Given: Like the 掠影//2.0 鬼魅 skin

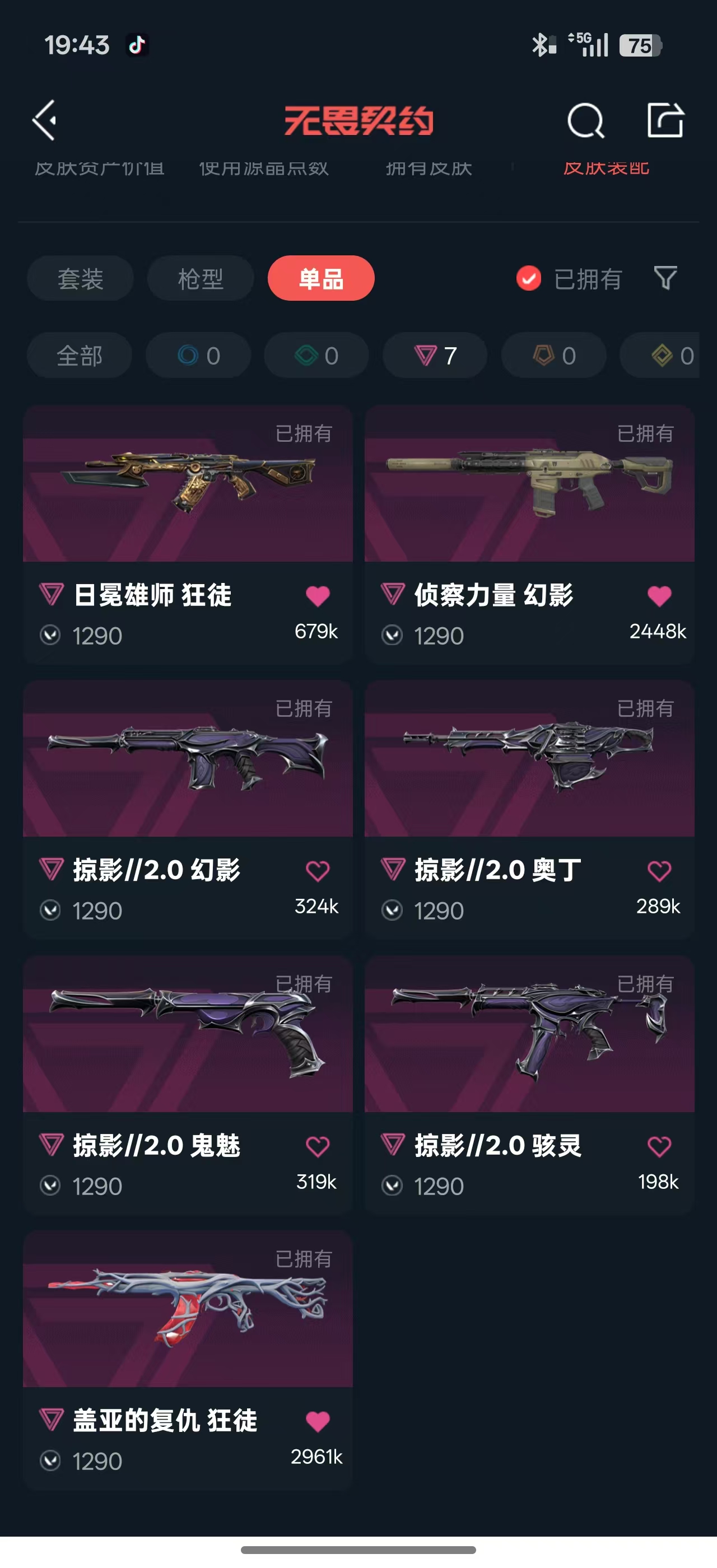Looking at the screenshot, I should (318, 1147).
